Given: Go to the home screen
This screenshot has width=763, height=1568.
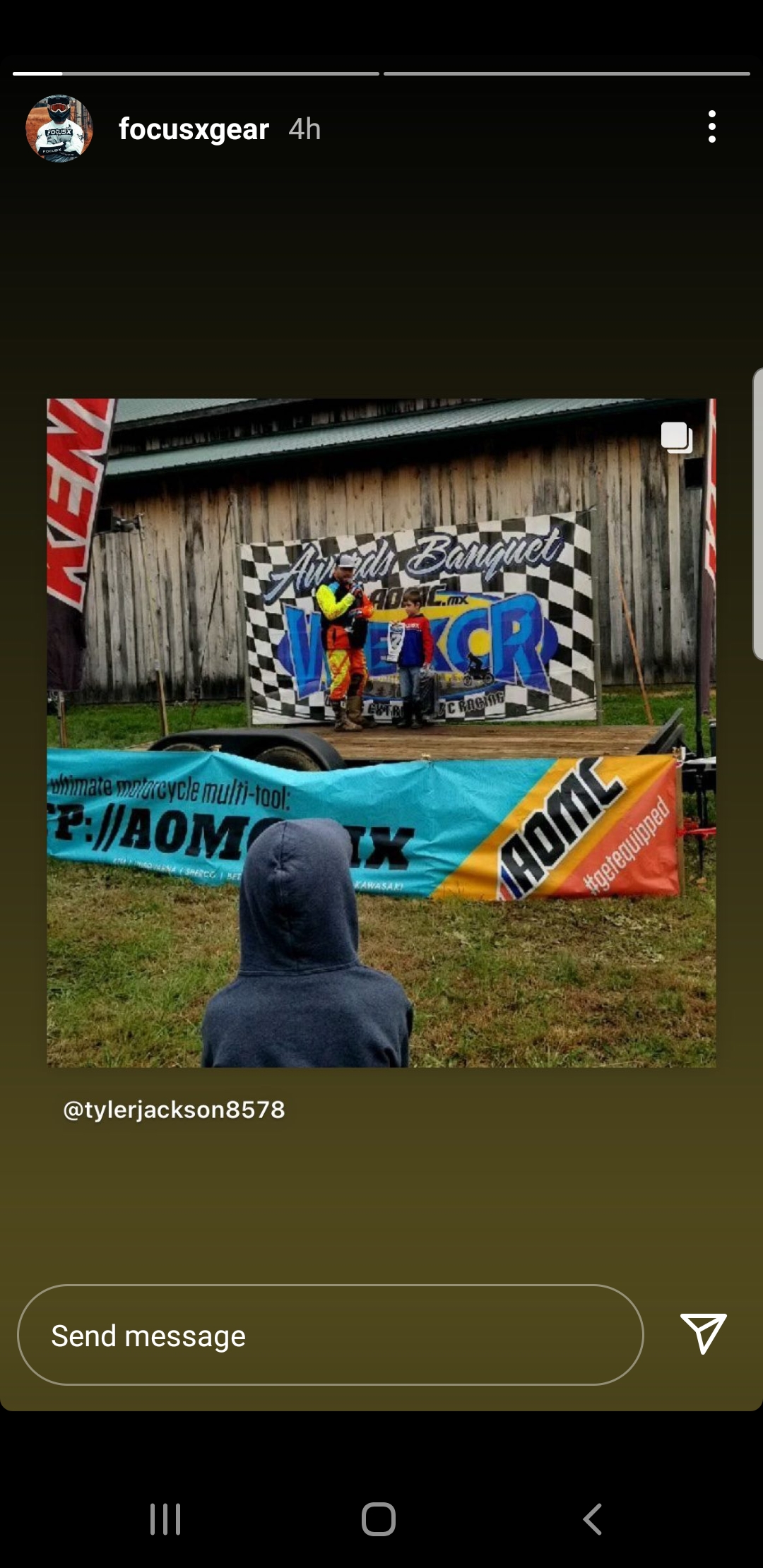Looking at the screenshot, I should (379, 1519).
